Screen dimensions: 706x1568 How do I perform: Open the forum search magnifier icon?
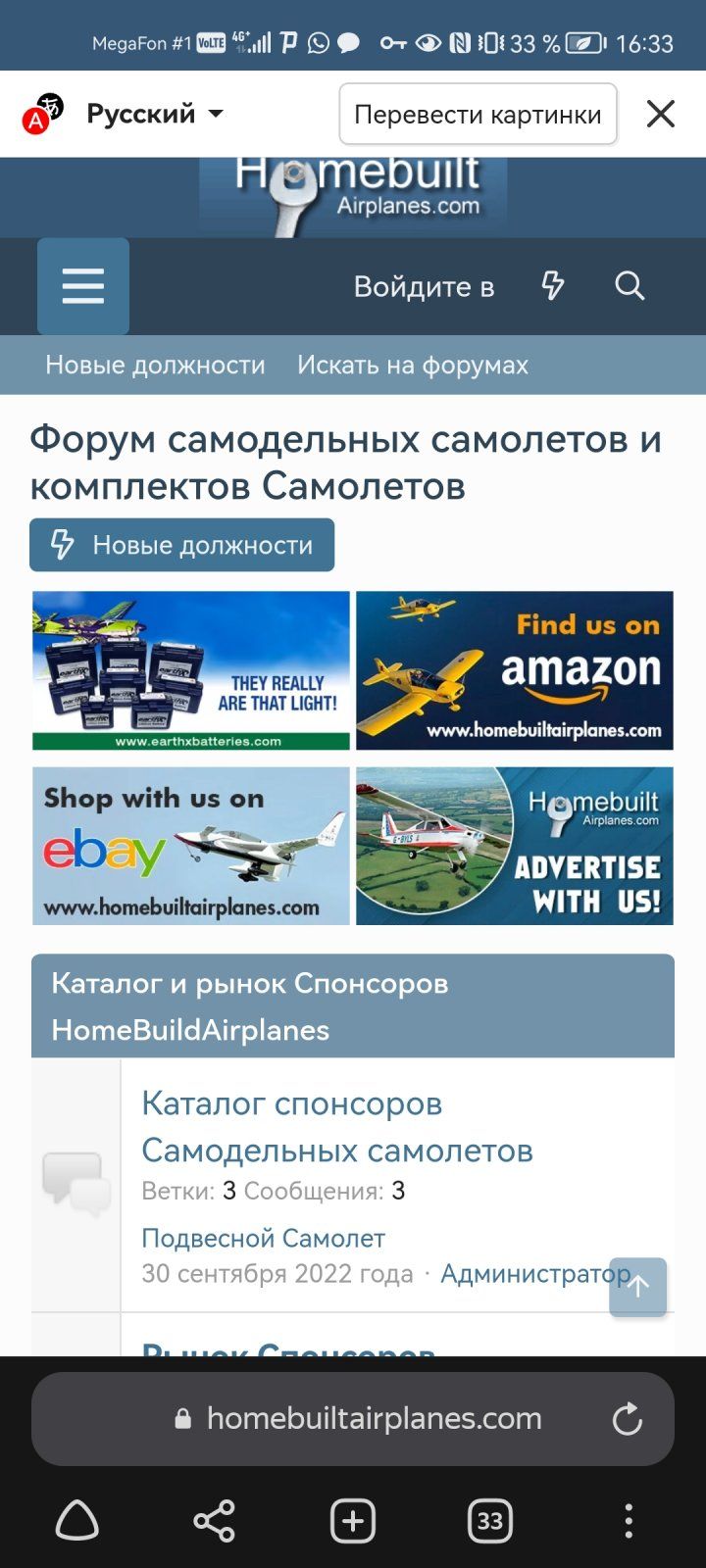point(629,286)
